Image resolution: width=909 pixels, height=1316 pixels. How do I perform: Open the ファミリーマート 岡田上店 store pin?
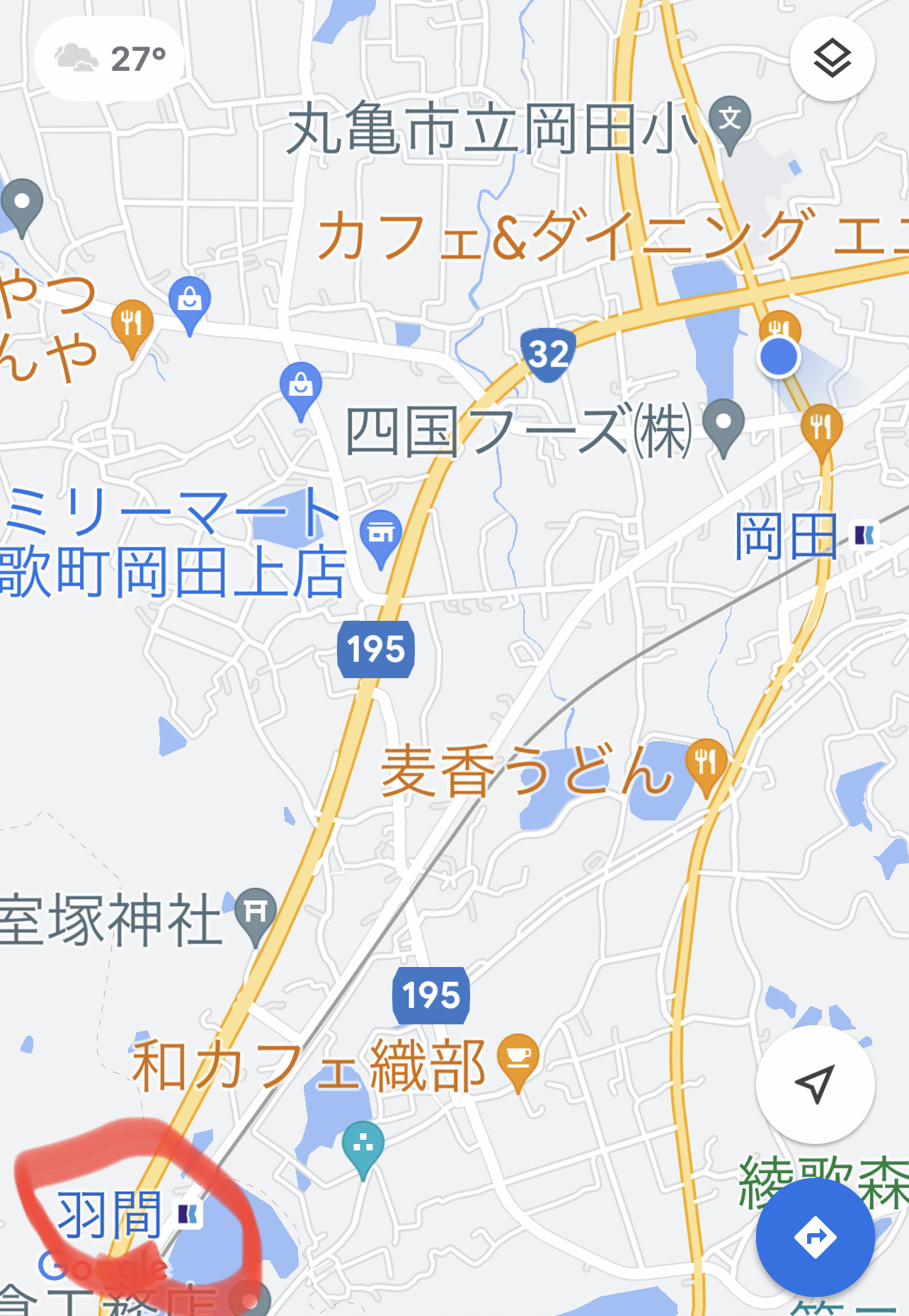pos(381,534)
